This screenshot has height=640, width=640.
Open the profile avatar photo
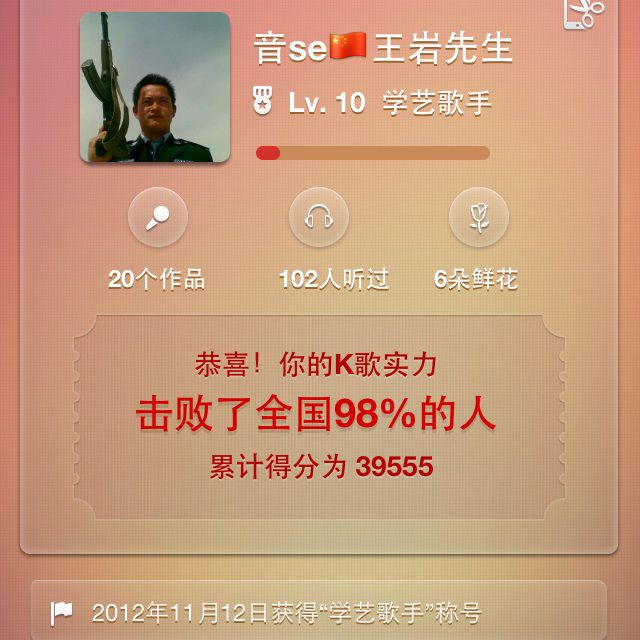[x=155, y=87]
